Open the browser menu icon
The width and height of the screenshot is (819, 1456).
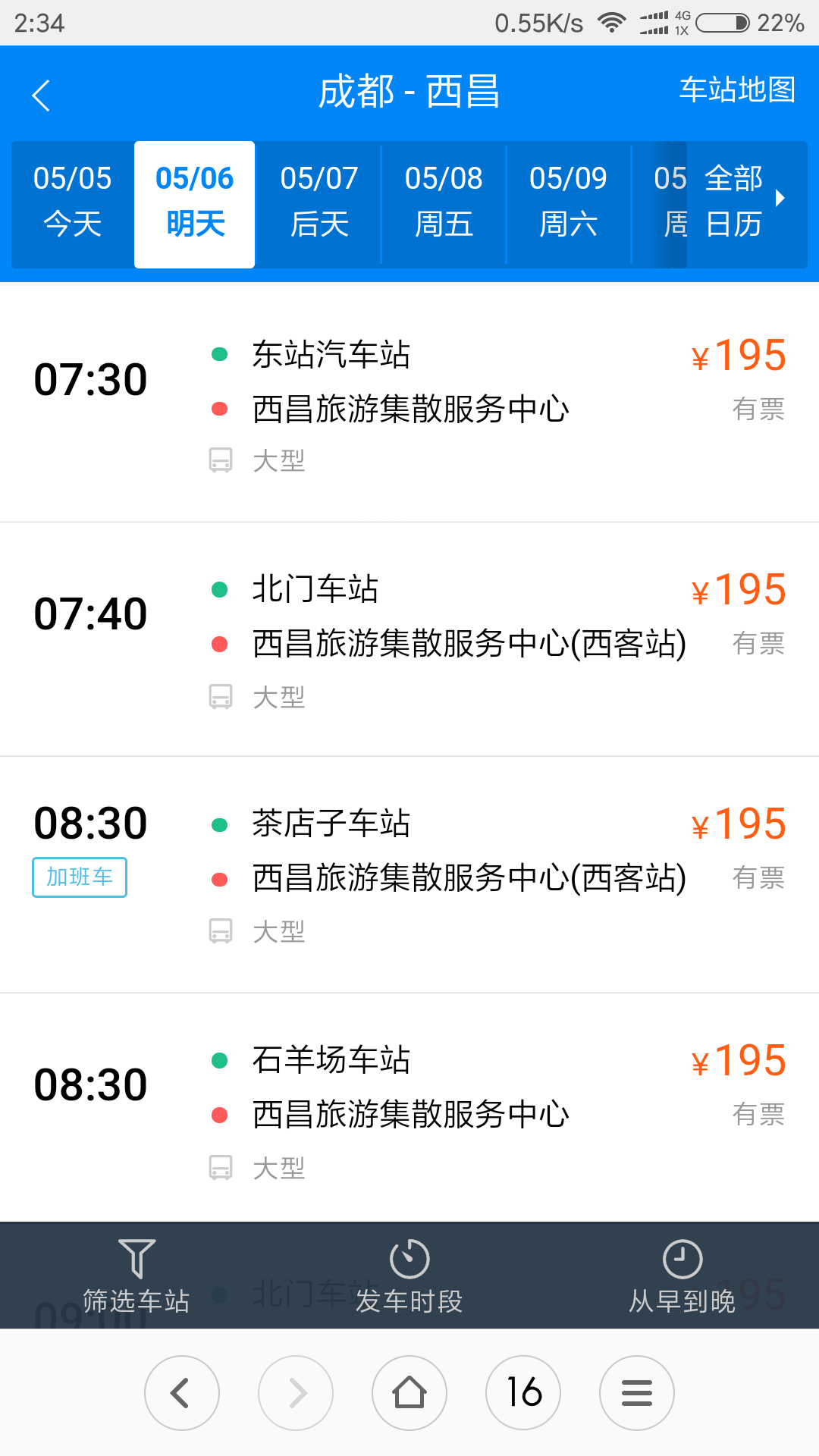[637, 1392]
